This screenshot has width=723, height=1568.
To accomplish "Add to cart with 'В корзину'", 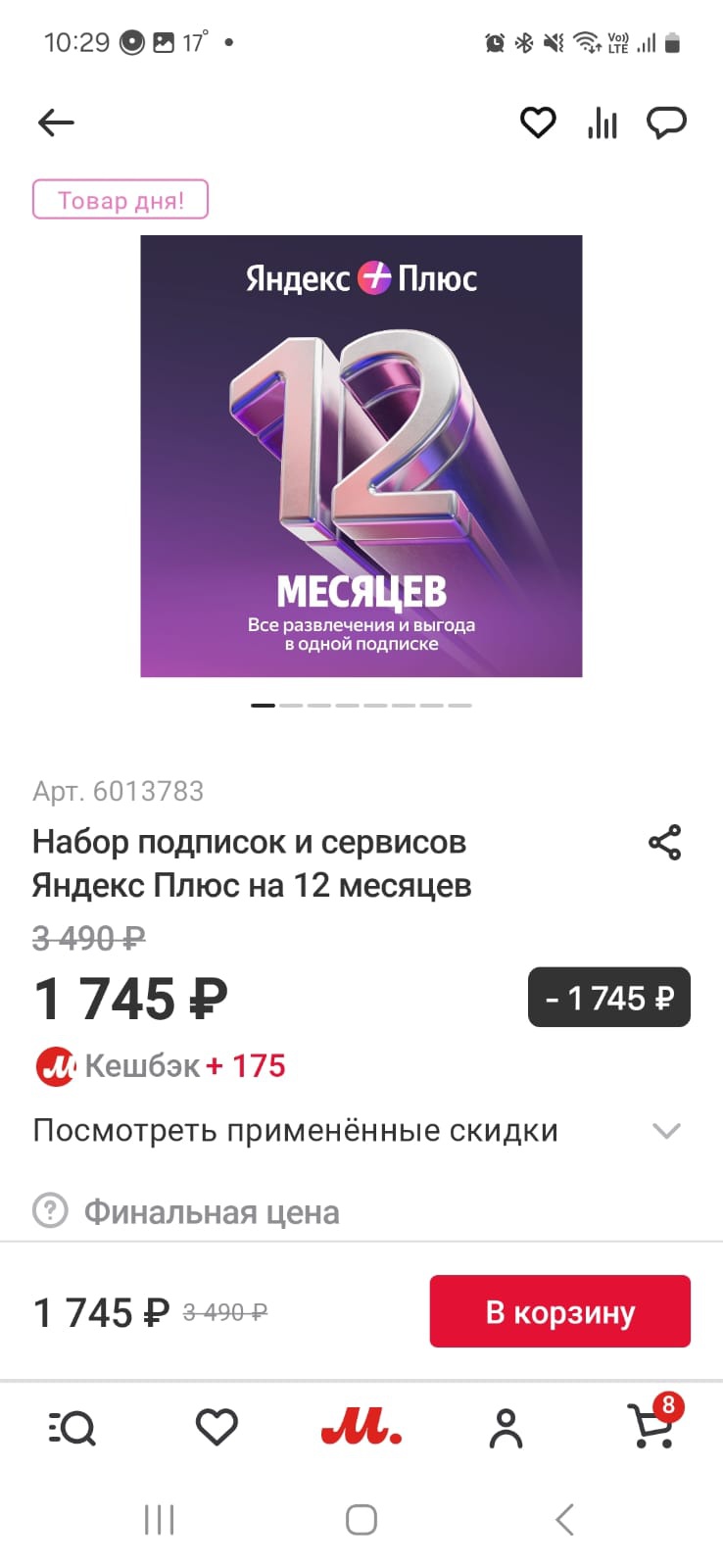I will coord(559,1311).
